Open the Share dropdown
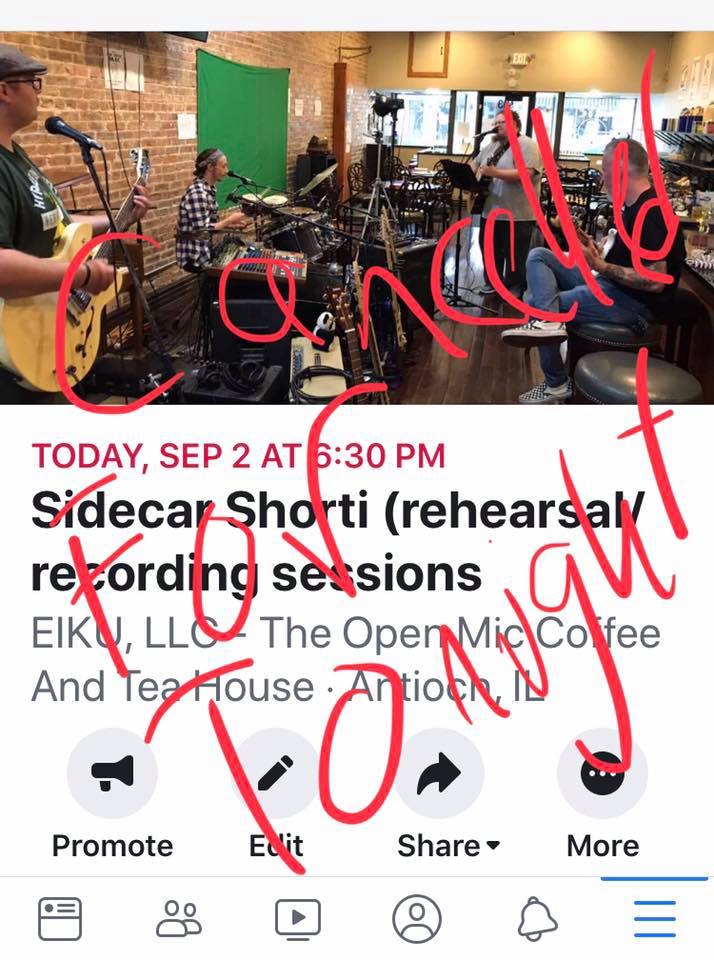The height and width of the screenshot is (960, 714). [x=440, y=773]
